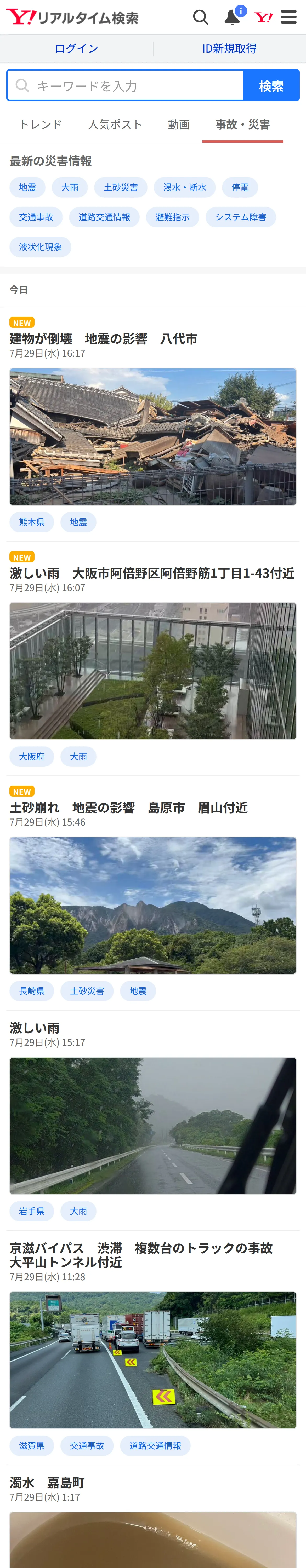306x1568 pixels.
Task: Focus the キーワードを入力 search field
Action: 125,85
